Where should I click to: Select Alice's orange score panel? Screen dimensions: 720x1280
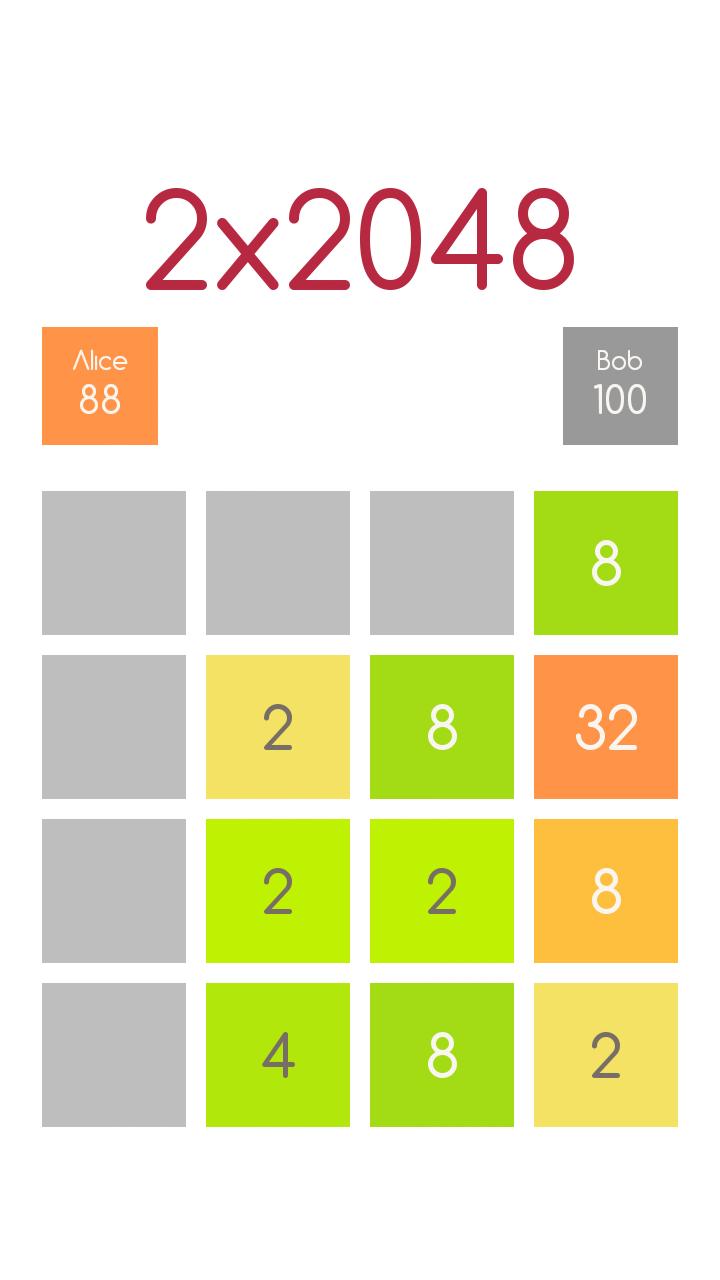click(x=99, y=386)
